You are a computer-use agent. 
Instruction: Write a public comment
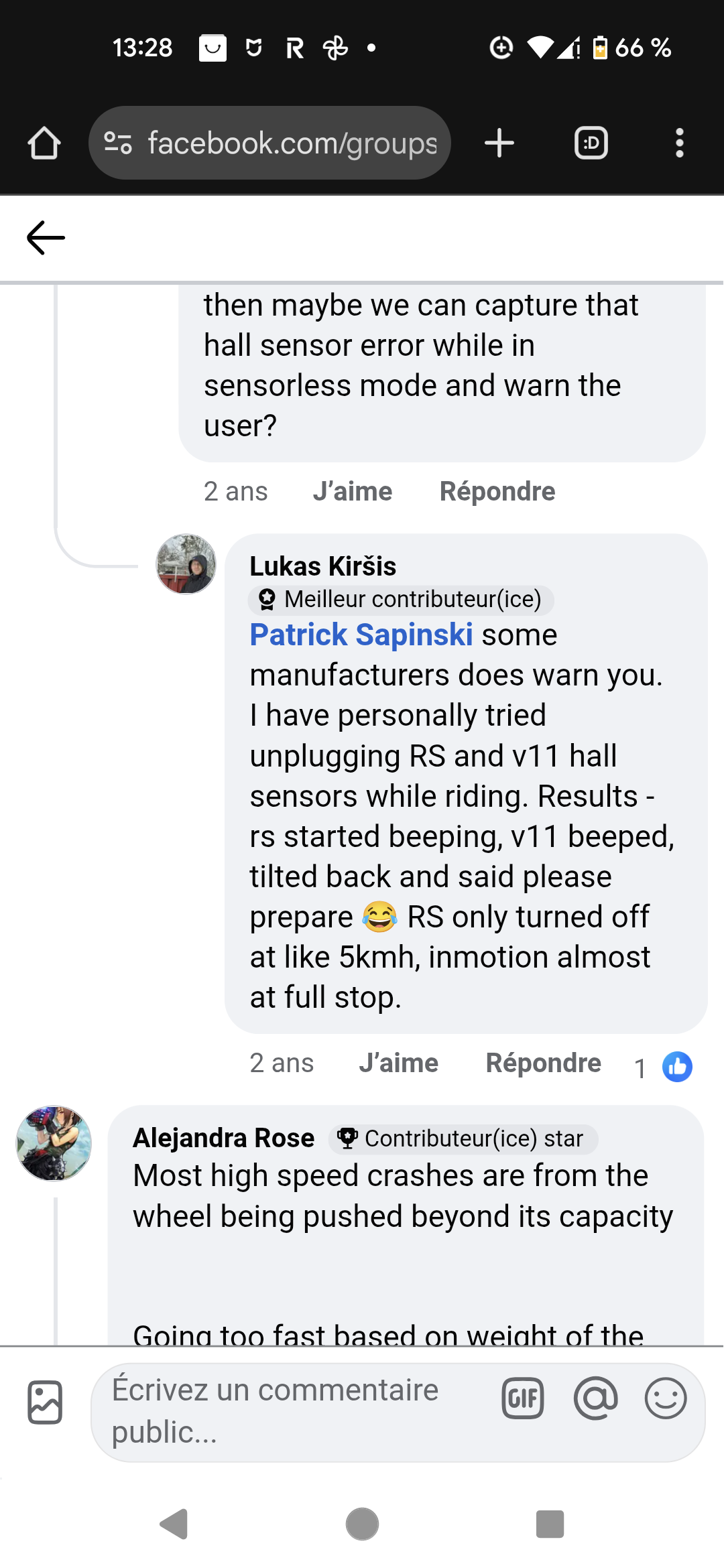(x=295, y=1411)
